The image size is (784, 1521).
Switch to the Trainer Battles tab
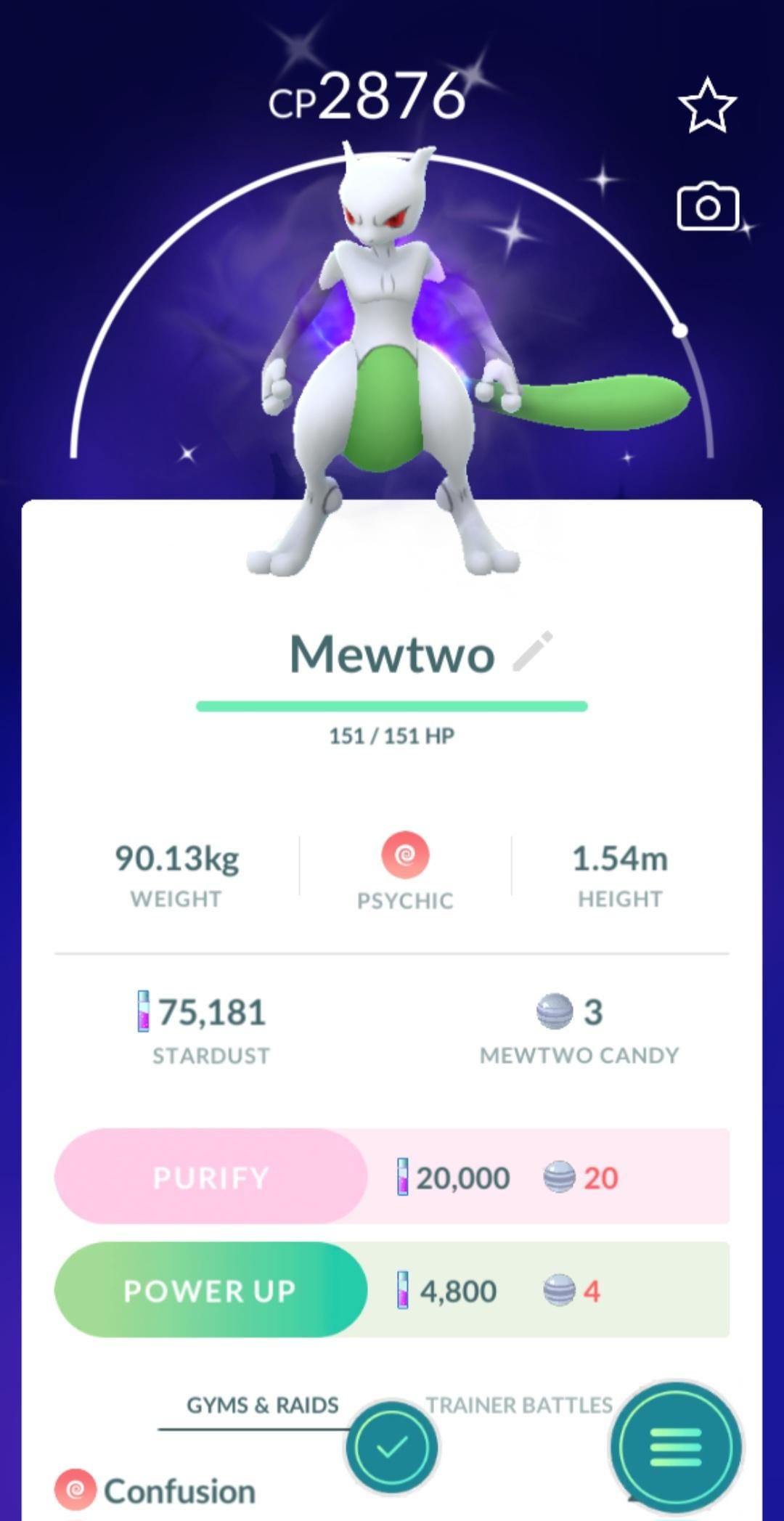pyautogui.click(x=518, y=1405)
